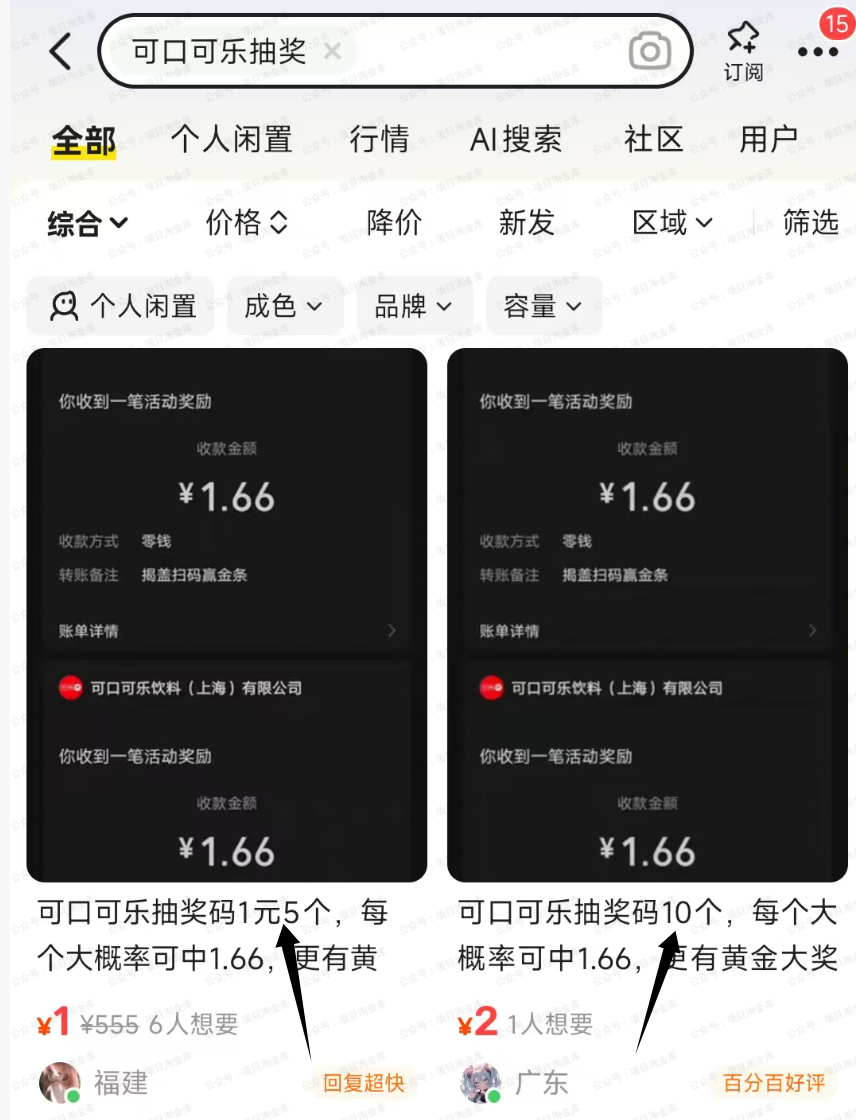Open the 筛选 filter panel
Viewport: 856px width, 1120px height.
click(810, 223)
